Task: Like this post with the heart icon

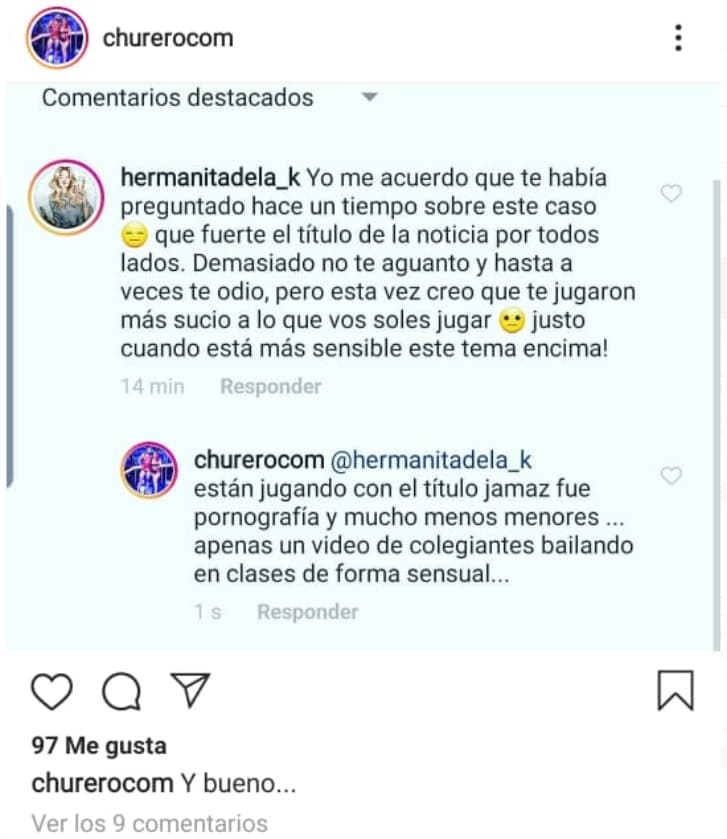Action: [52, 691]
